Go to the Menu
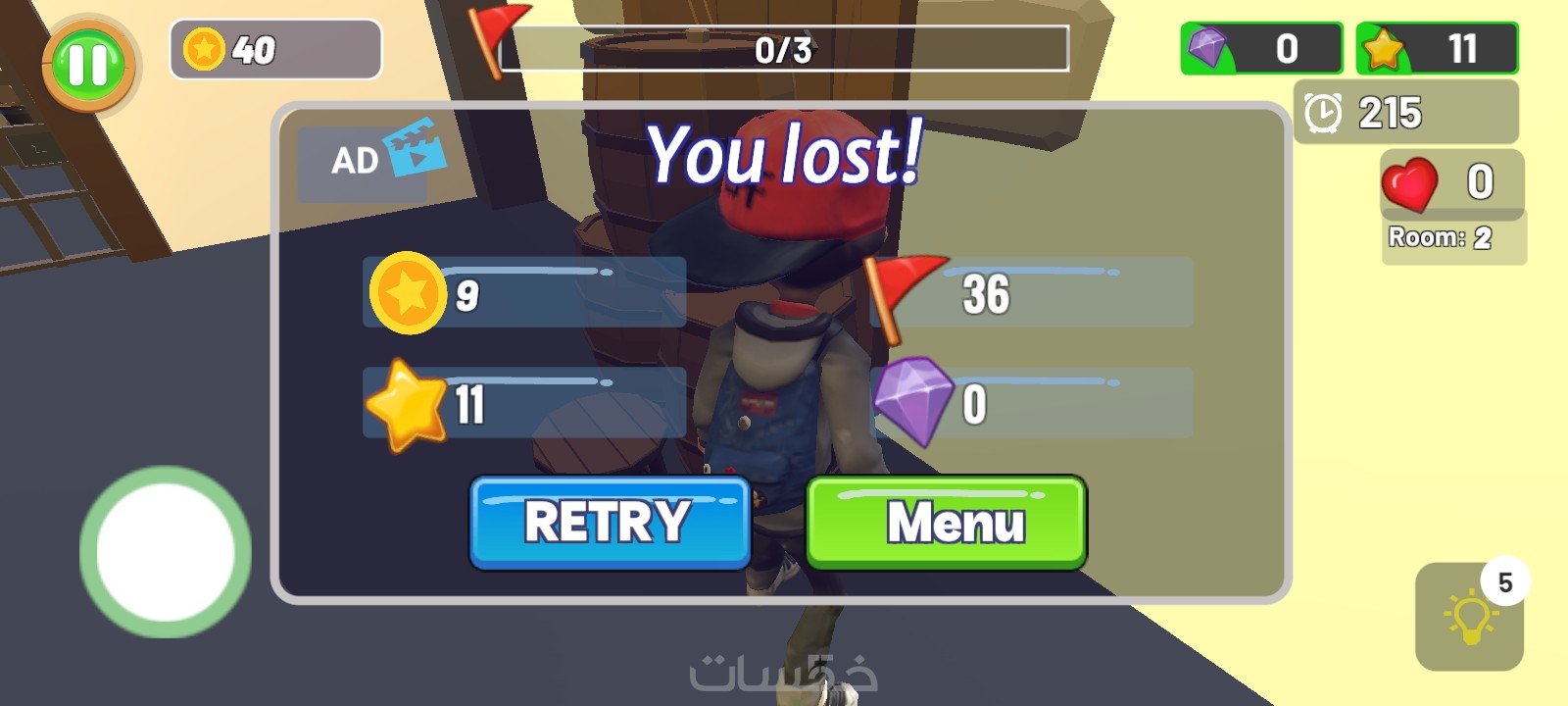This screenshot has width=1568, height=706. pos(947,523)
